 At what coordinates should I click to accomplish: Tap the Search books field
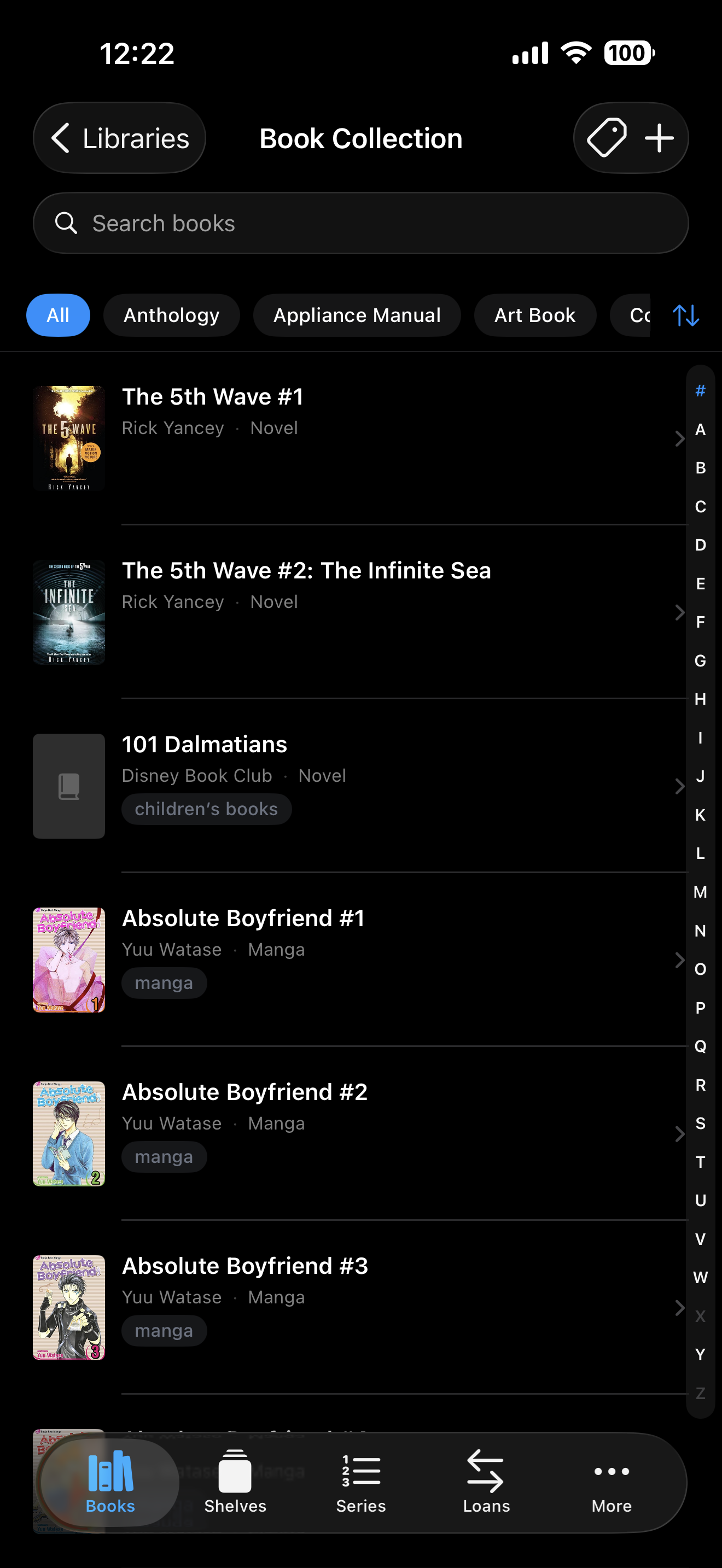[x=361, y=223]
